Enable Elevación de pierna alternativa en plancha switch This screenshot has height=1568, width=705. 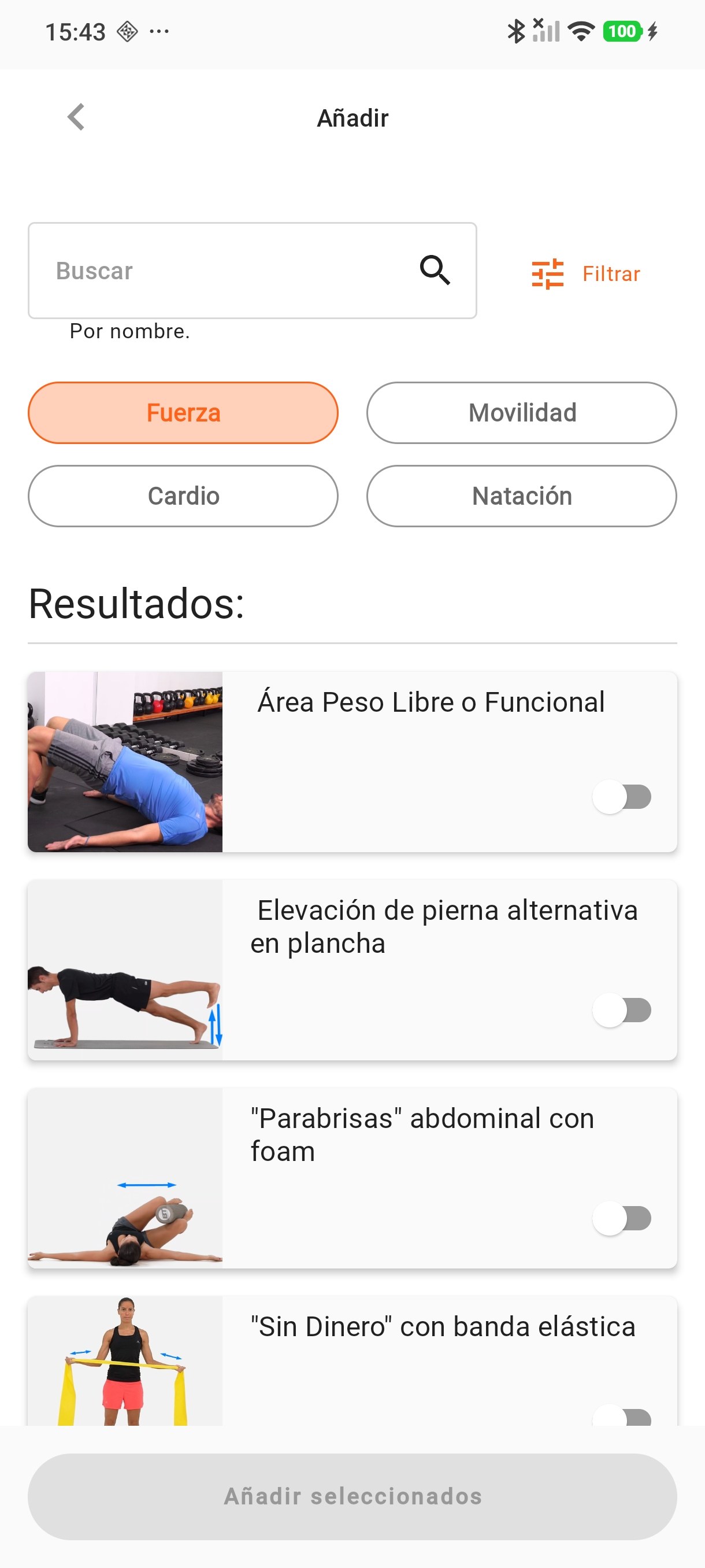click(622, 1010)
